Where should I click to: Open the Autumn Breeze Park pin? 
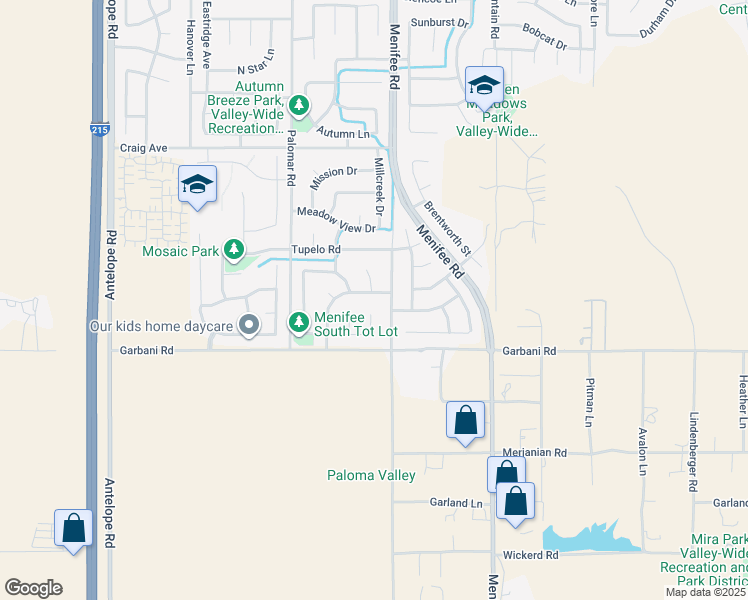297,104
